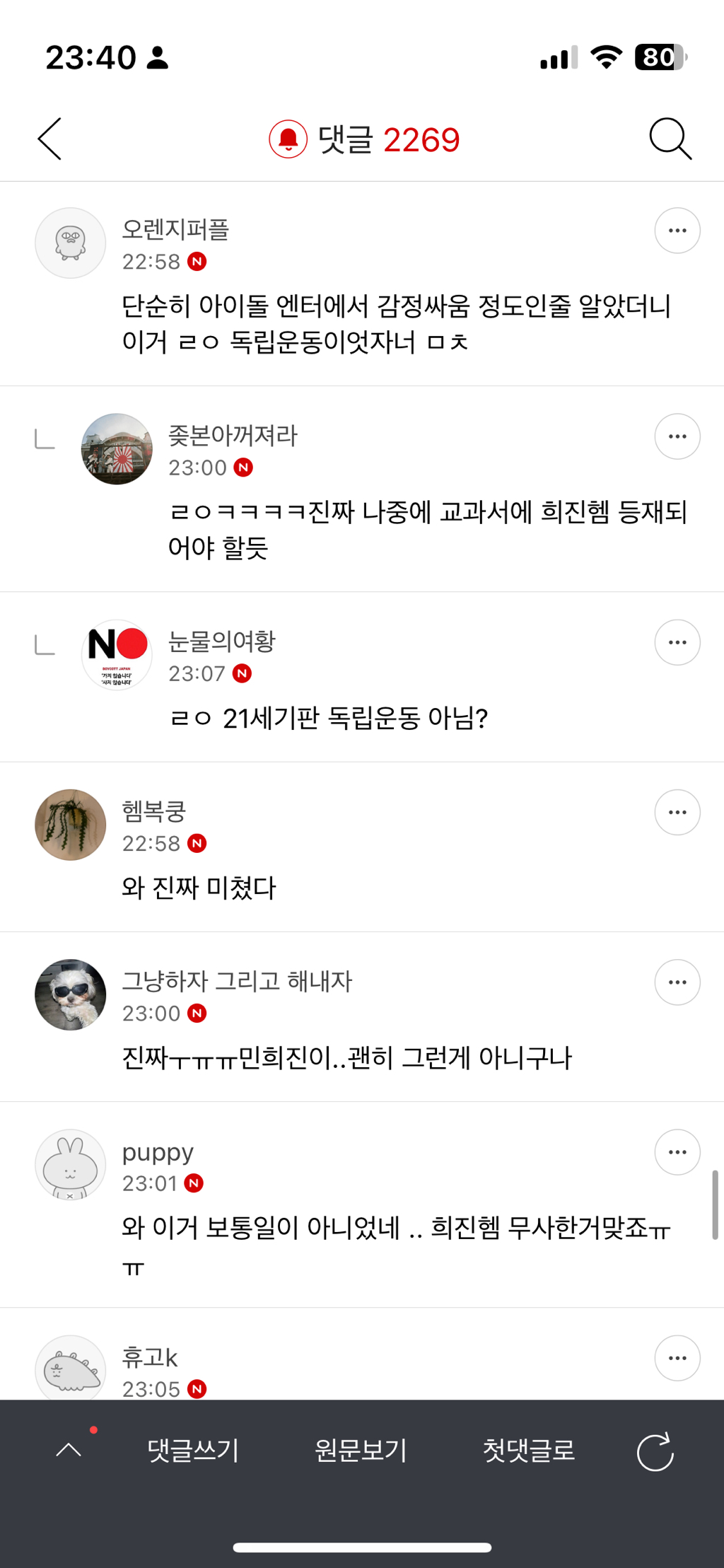Open the options menu for 헴복쿵's comment
This screenshot has height=1568, width=724.
pos(677,812)
